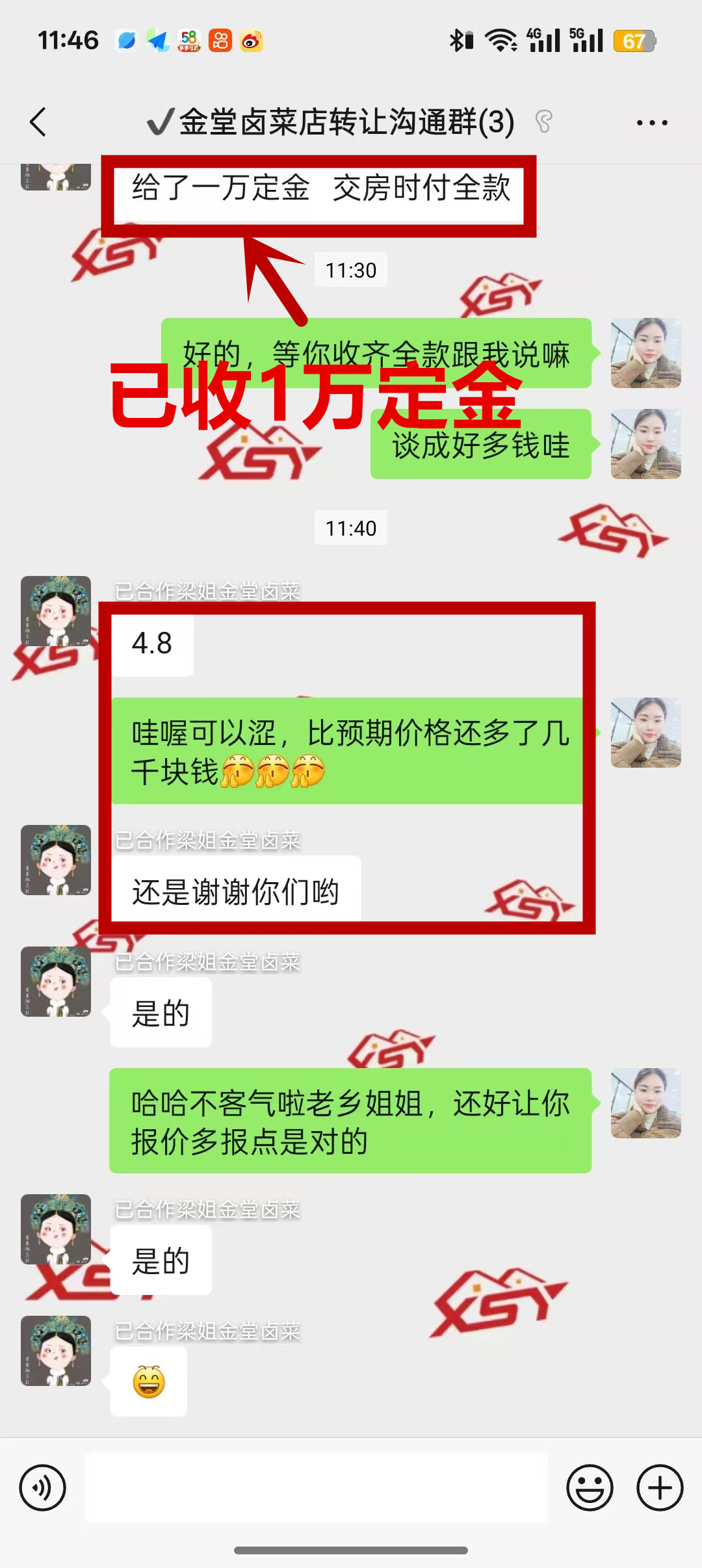The image size is (702, 1568).
Task: Open the group chat overflow menu
Action: (x=651, y=122)
